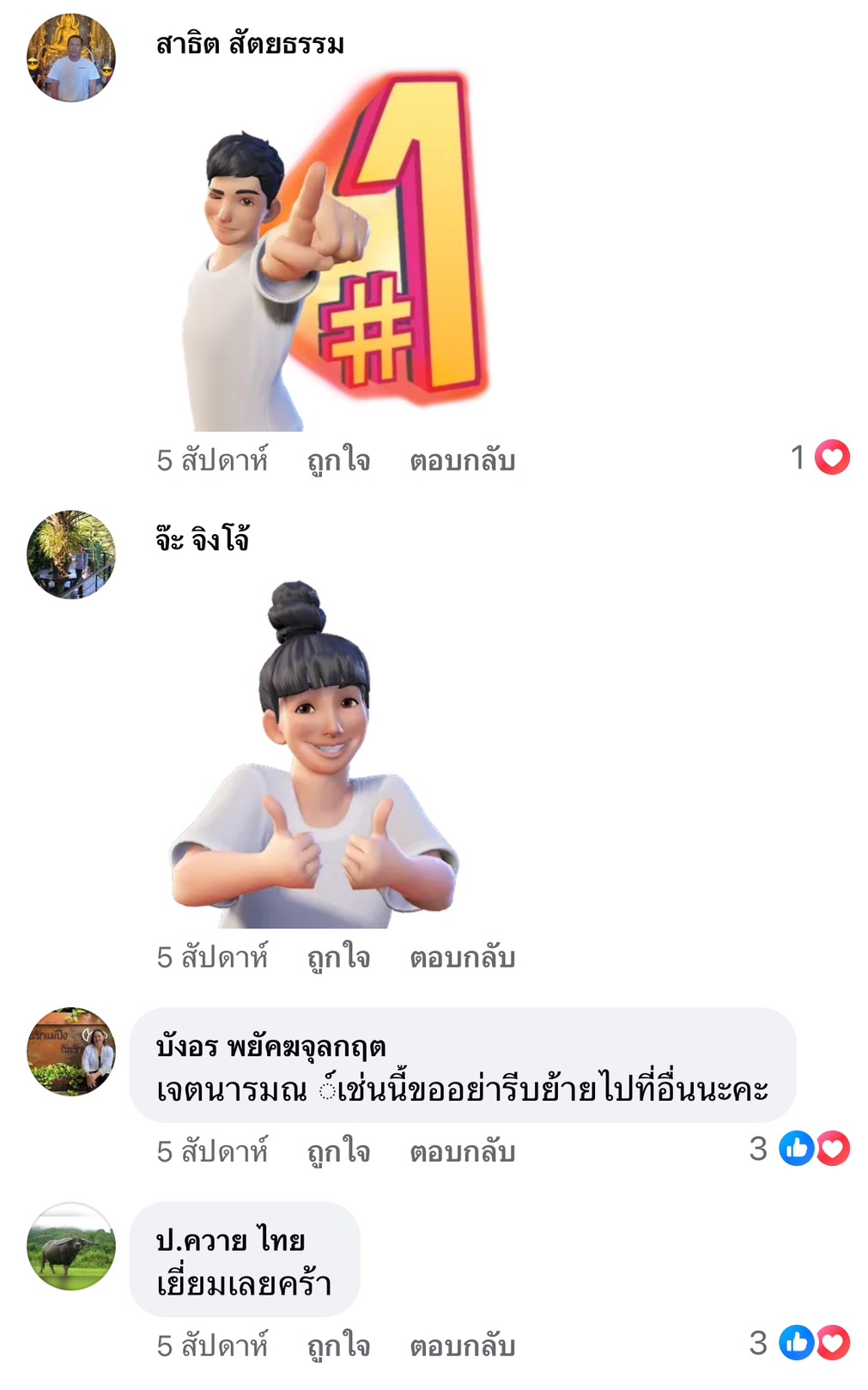This screenshot has width=868, height=1390.
Task: Tap ตอบกลับ under จ๊ะ จิงโจ้'s comment
Action: click(462, 956)
